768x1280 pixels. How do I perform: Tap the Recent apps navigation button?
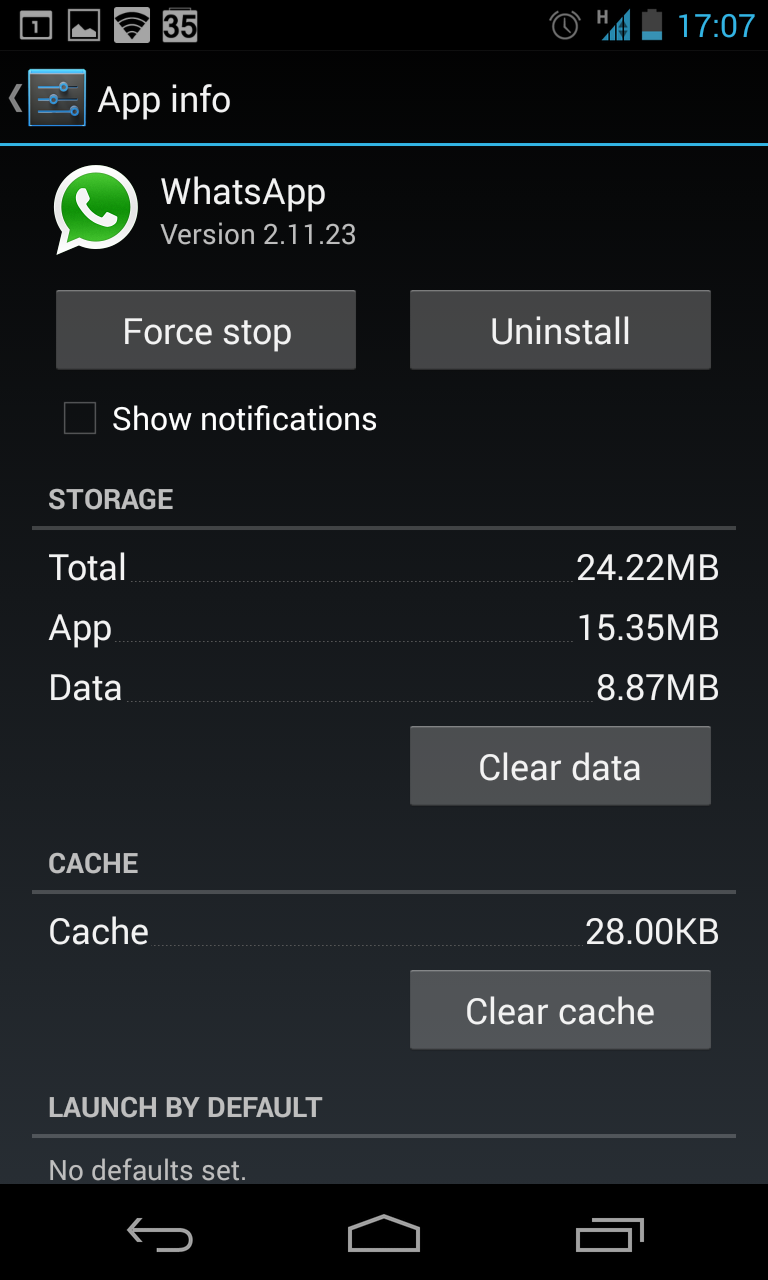(608, 1234)
